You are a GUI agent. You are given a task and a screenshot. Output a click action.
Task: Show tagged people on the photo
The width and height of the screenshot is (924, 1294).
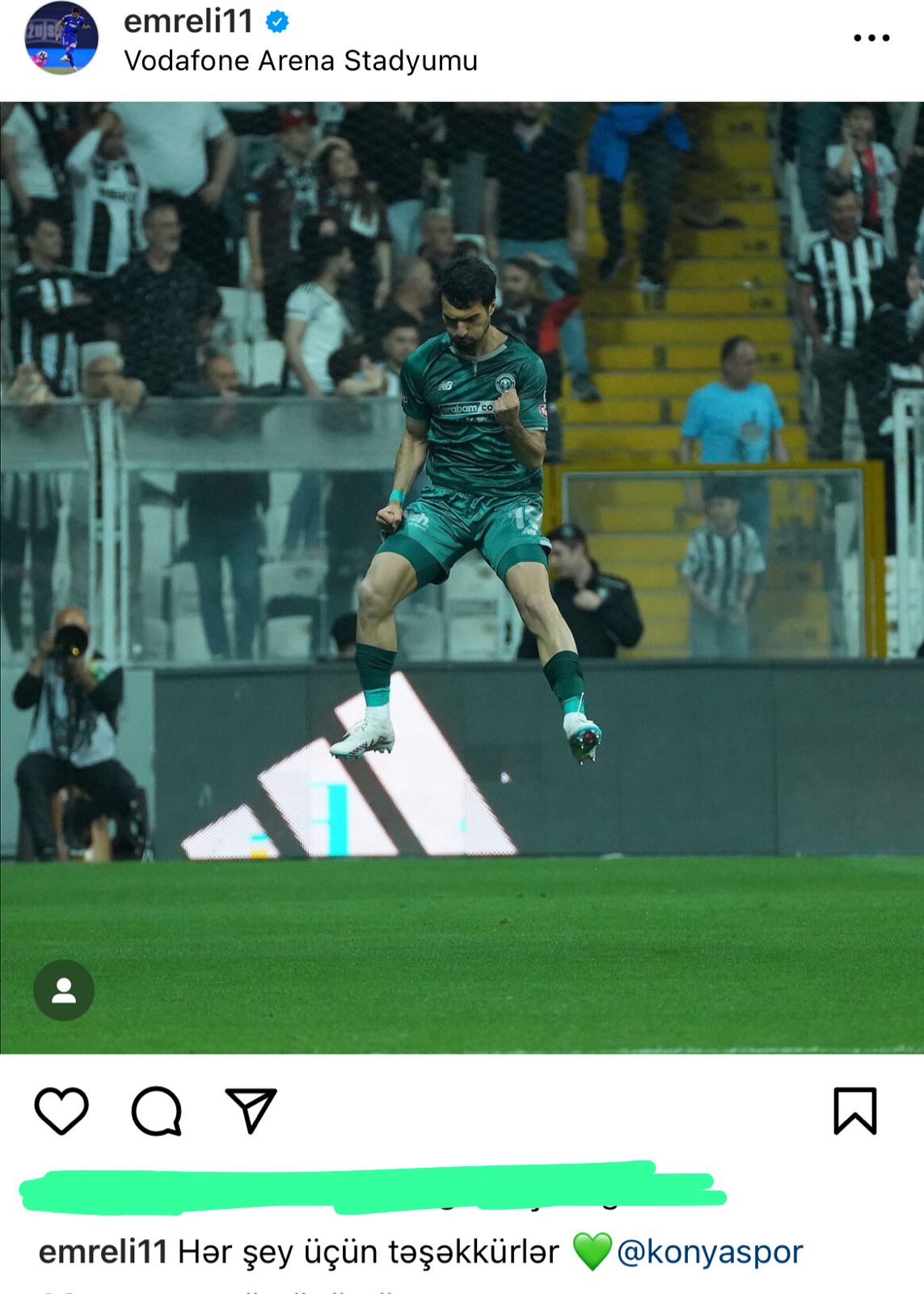[x=64, y=990]
